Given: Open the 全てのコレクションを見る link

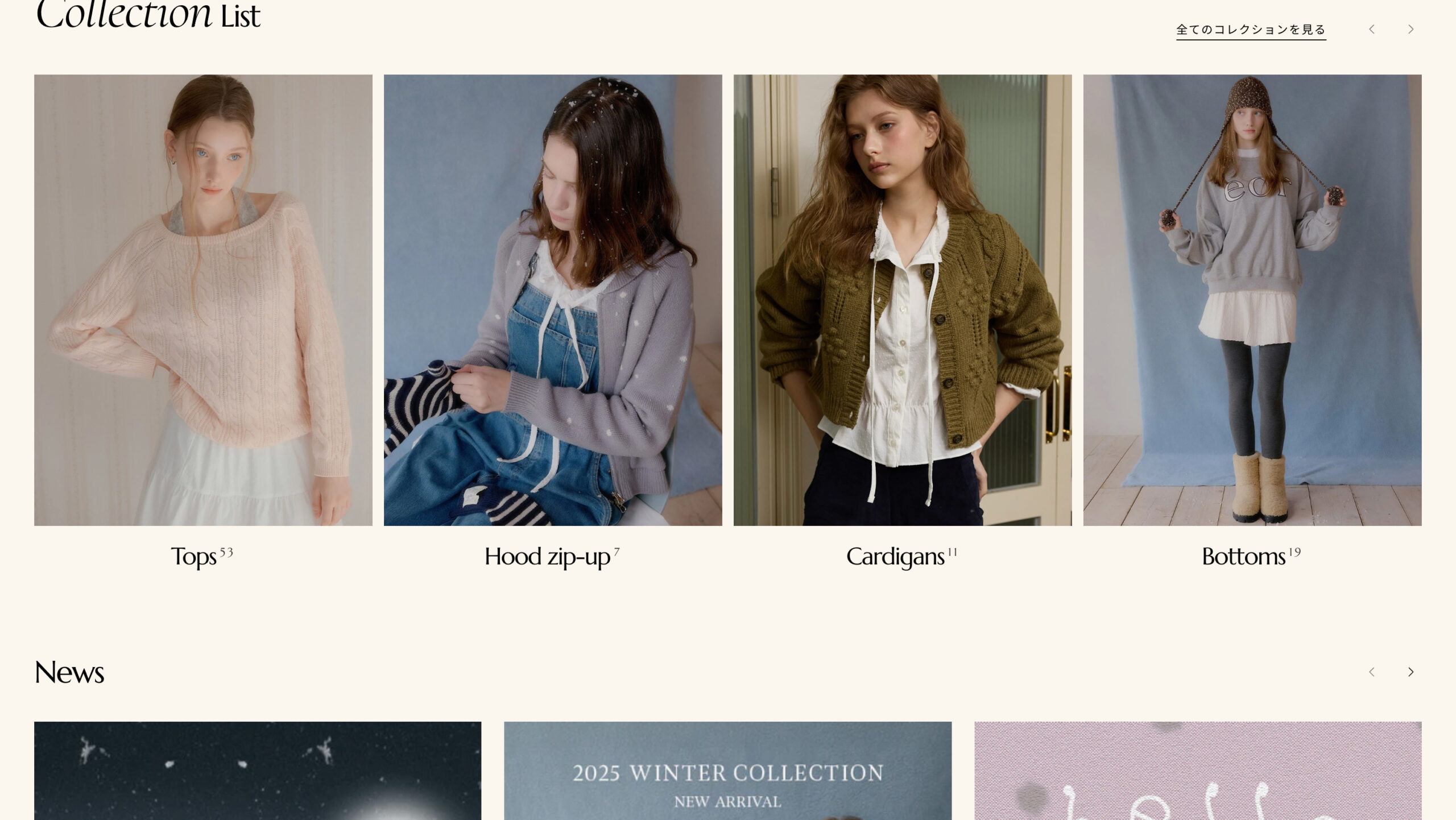Looking at the screenshot, I should pyautogui.click(x=1251, y=30).
